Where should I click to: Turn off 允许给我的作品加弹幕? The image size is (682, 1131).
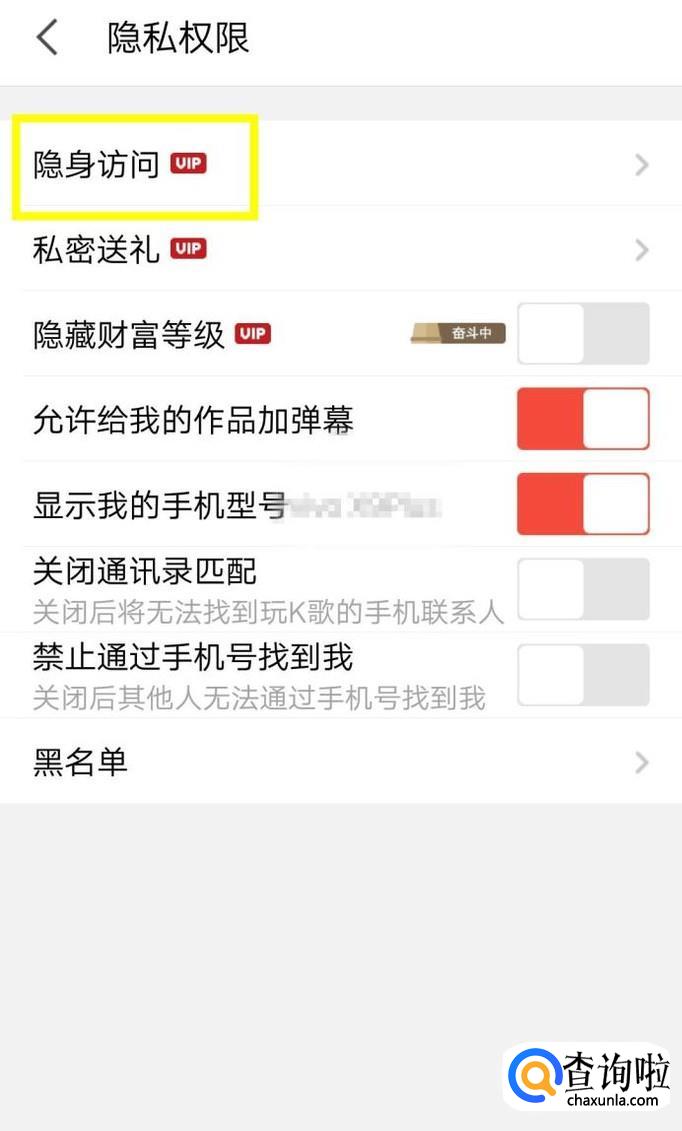coord(583,419)
